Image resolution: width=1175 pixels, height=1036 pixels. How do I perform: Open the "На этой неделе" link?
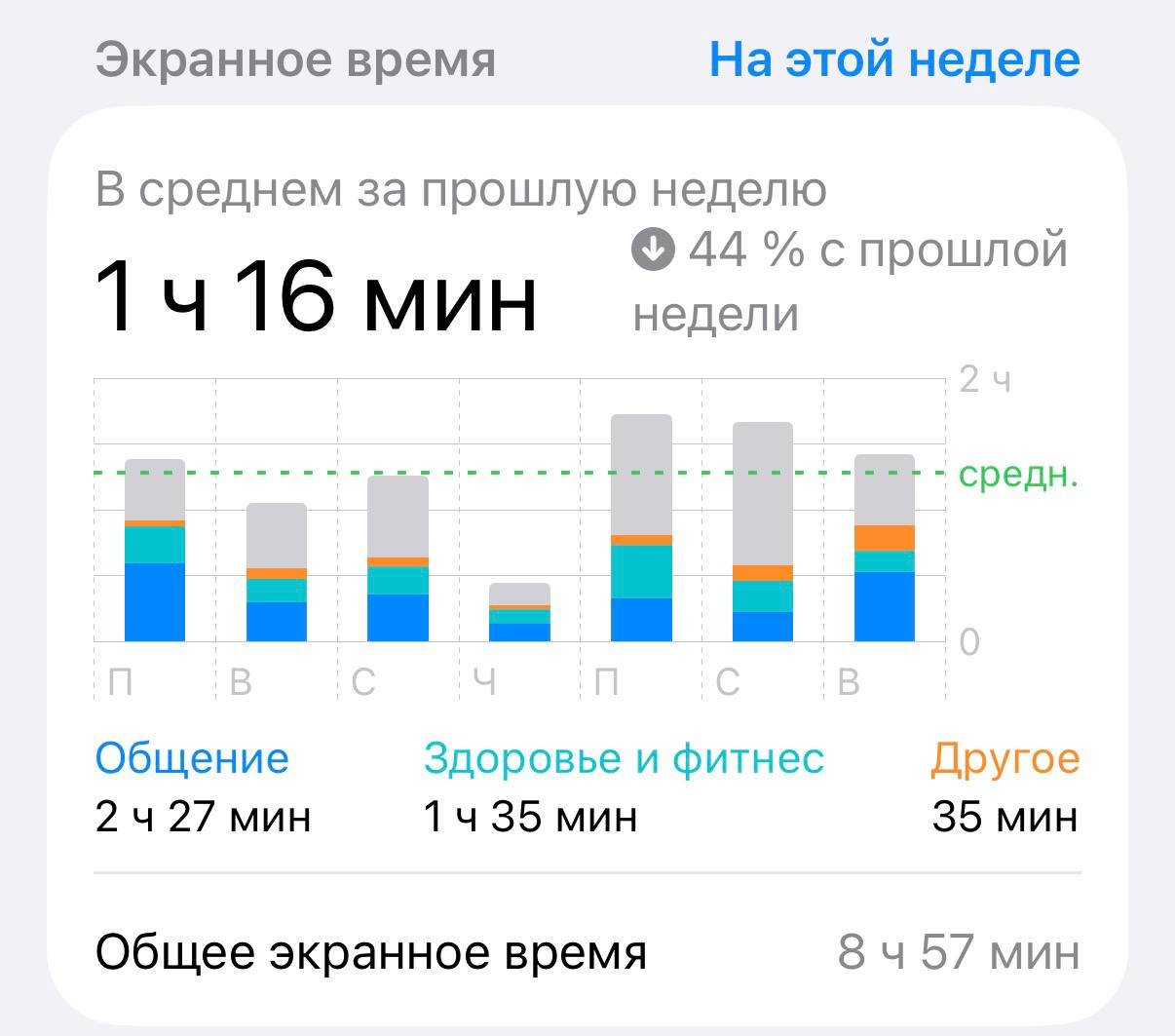point(893,59)
